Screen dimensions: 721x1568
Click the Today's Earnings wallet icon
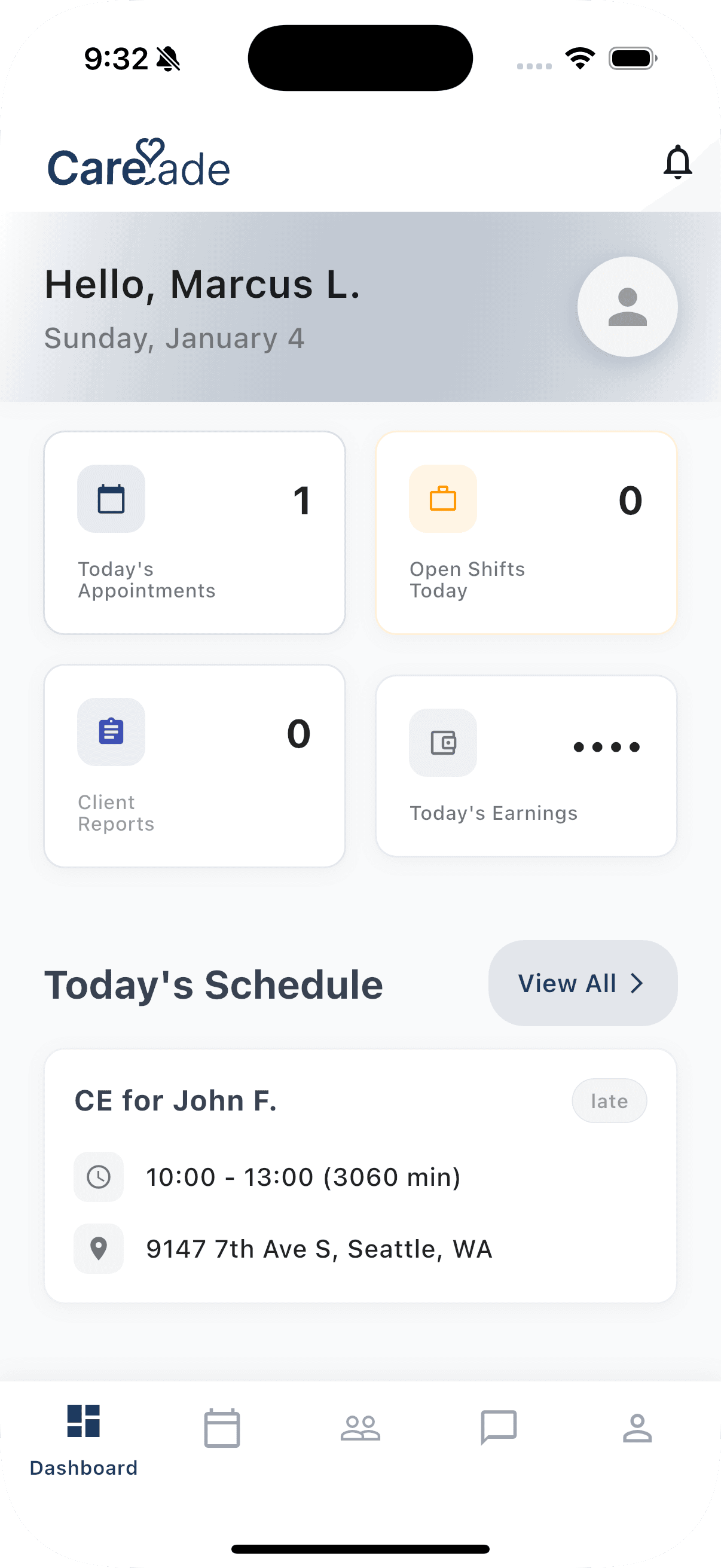pos(443,743)
